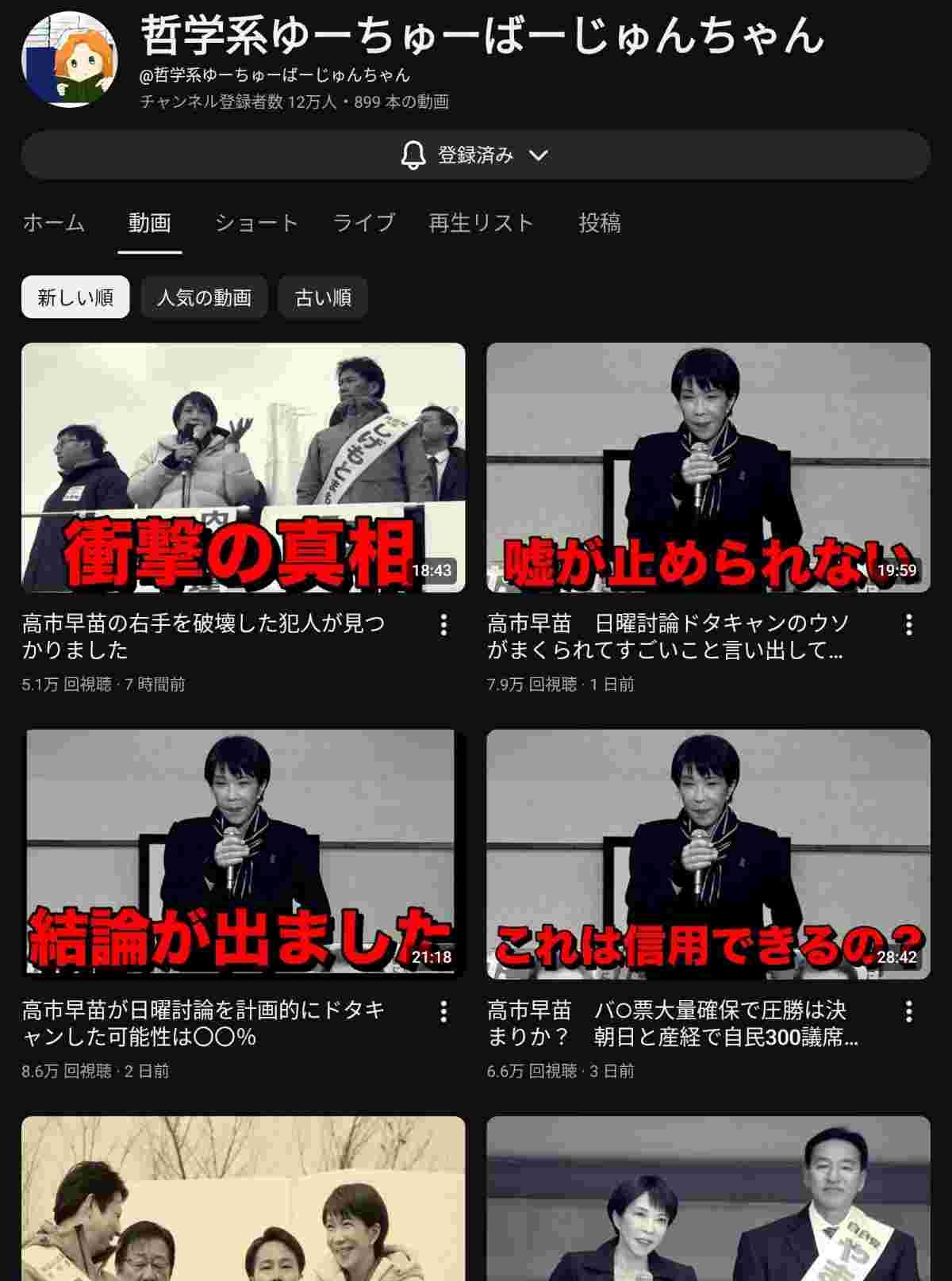This screenshot has height=1281, width=952.
Task: Open options for 計画的にドタキャンした可能性 video
Action: click(x=443, y=1011)
